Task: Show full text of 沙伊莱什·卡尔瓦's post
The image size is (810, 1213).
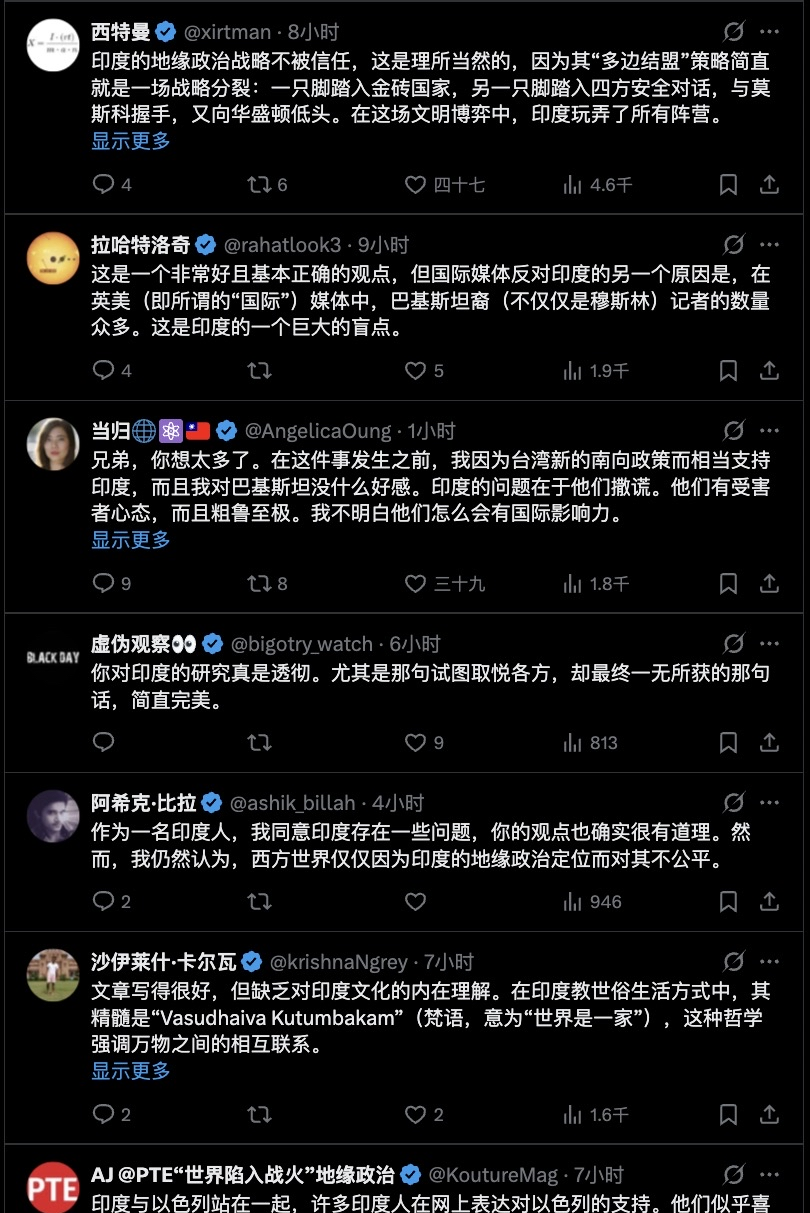Action: (x=130, y=1071)
